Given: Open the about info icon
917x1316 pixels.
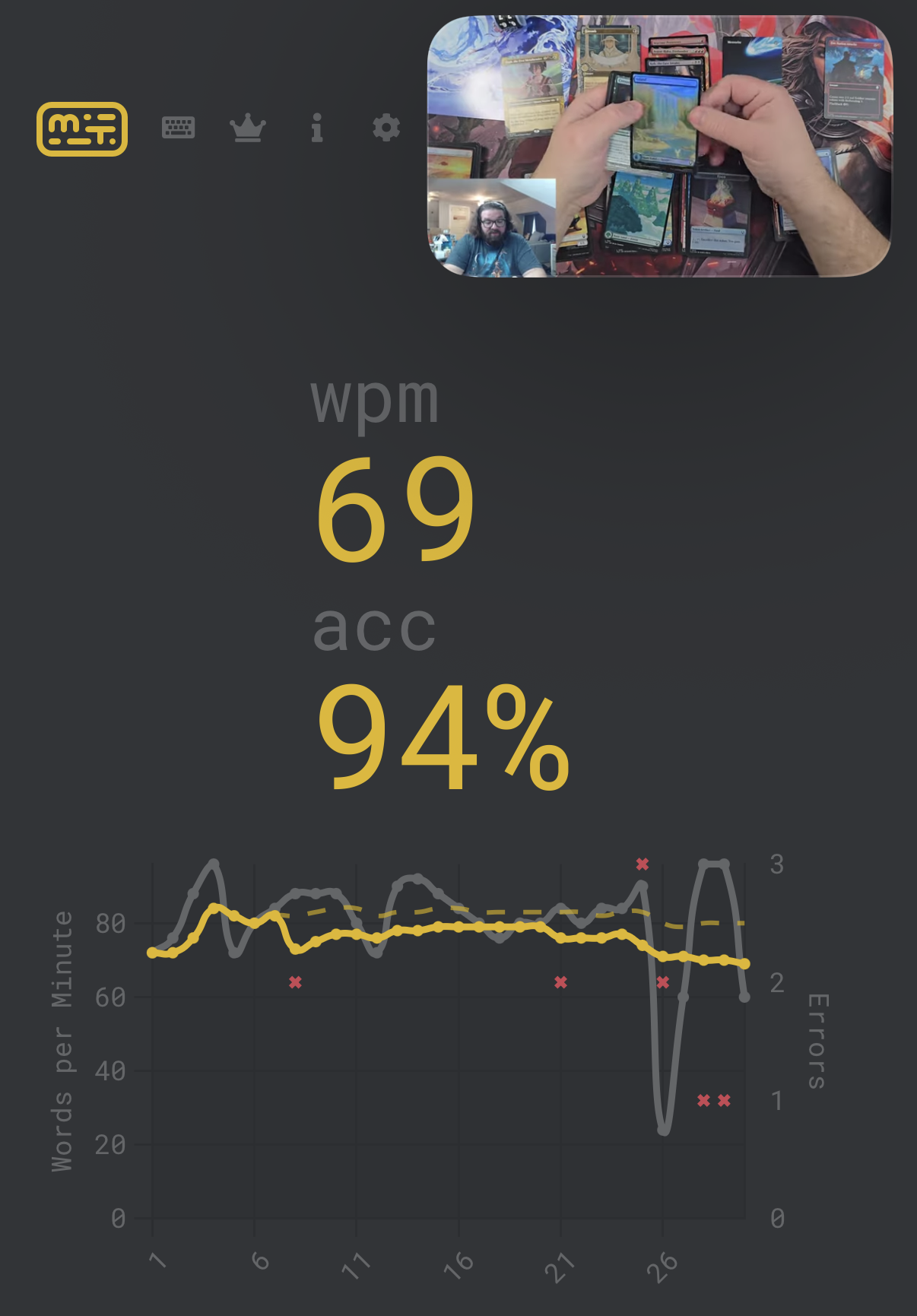Looking at the screenshot, I should [x=317, y=128].
